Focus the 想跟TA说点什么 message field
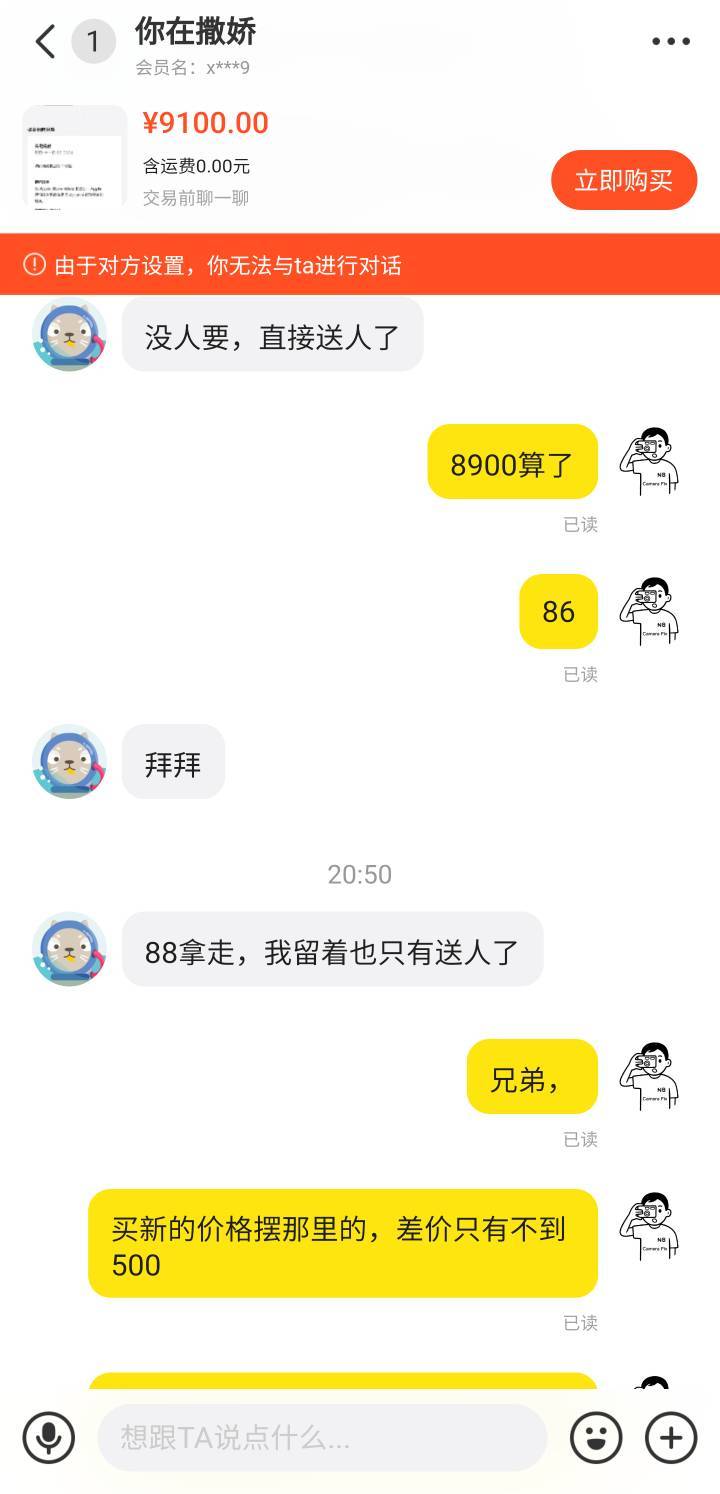 tap(322, 1438)
